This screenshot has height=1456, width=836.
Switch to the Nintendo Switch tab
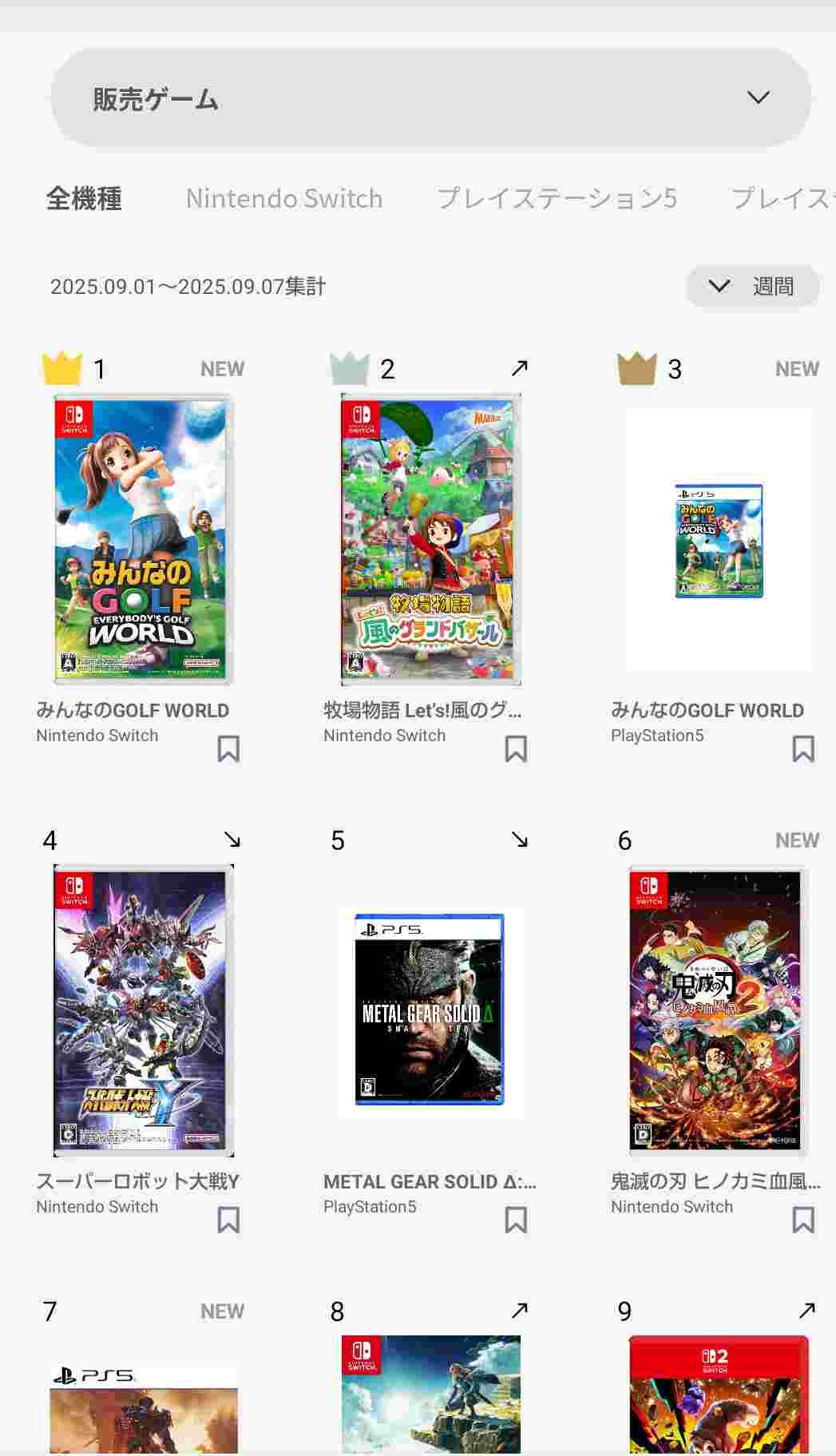tap(284, 198)
